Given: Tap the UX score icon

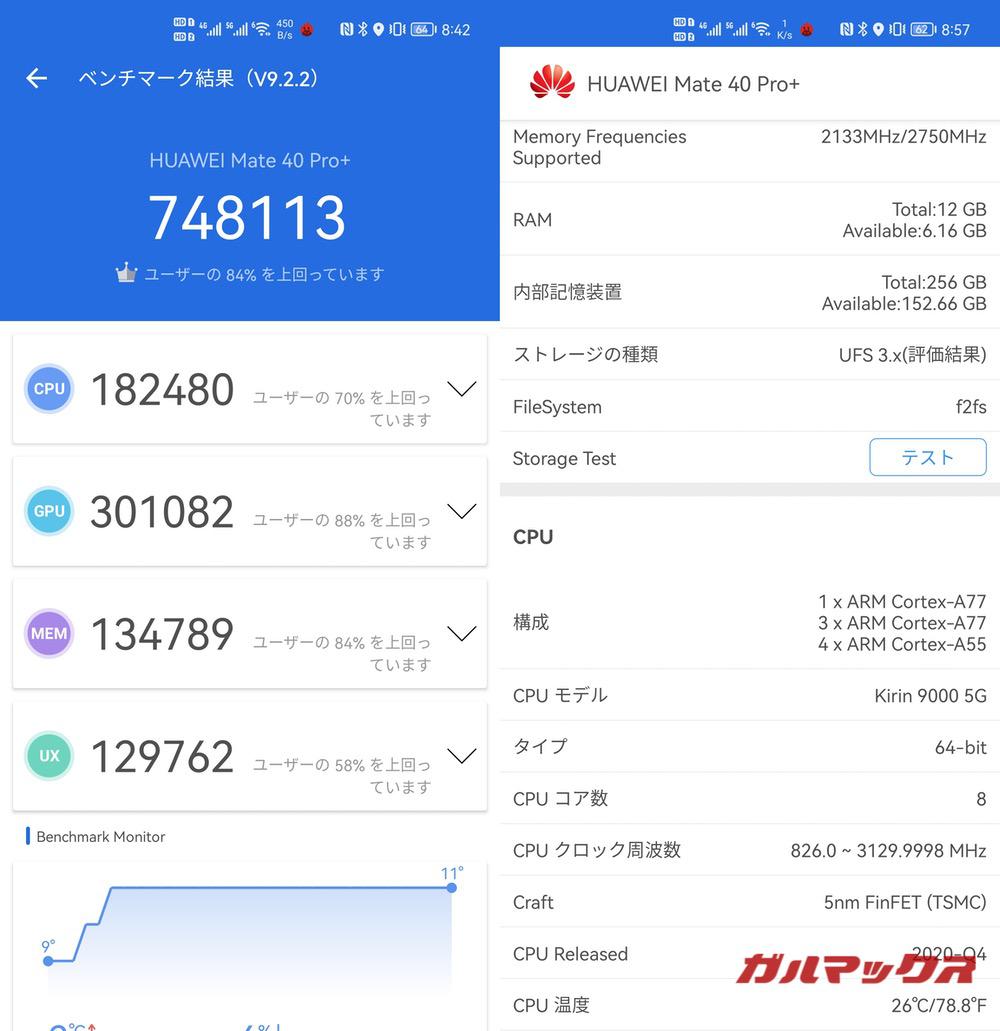Looking at the screenshot, I should [48, 756].
